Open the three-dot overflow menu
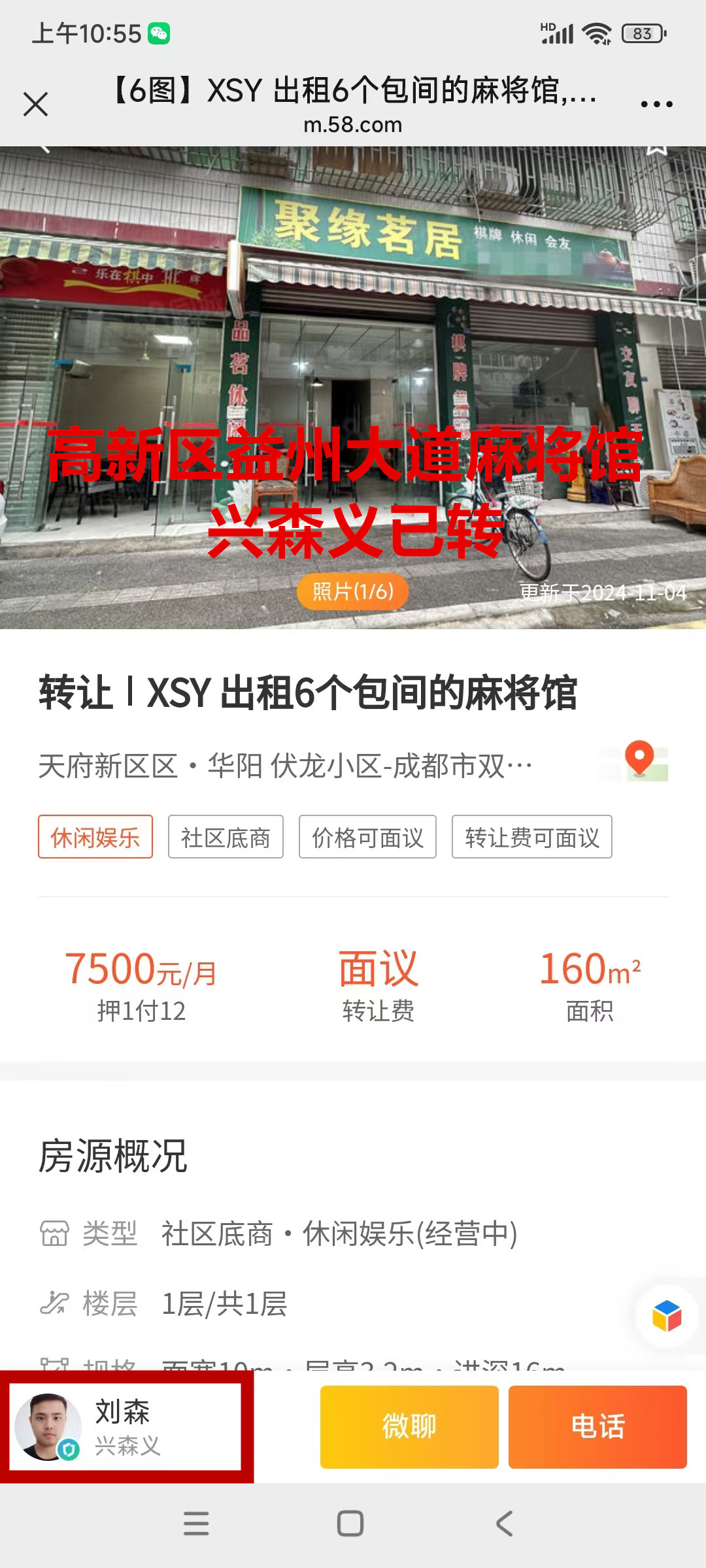 [x=656, y=105]
